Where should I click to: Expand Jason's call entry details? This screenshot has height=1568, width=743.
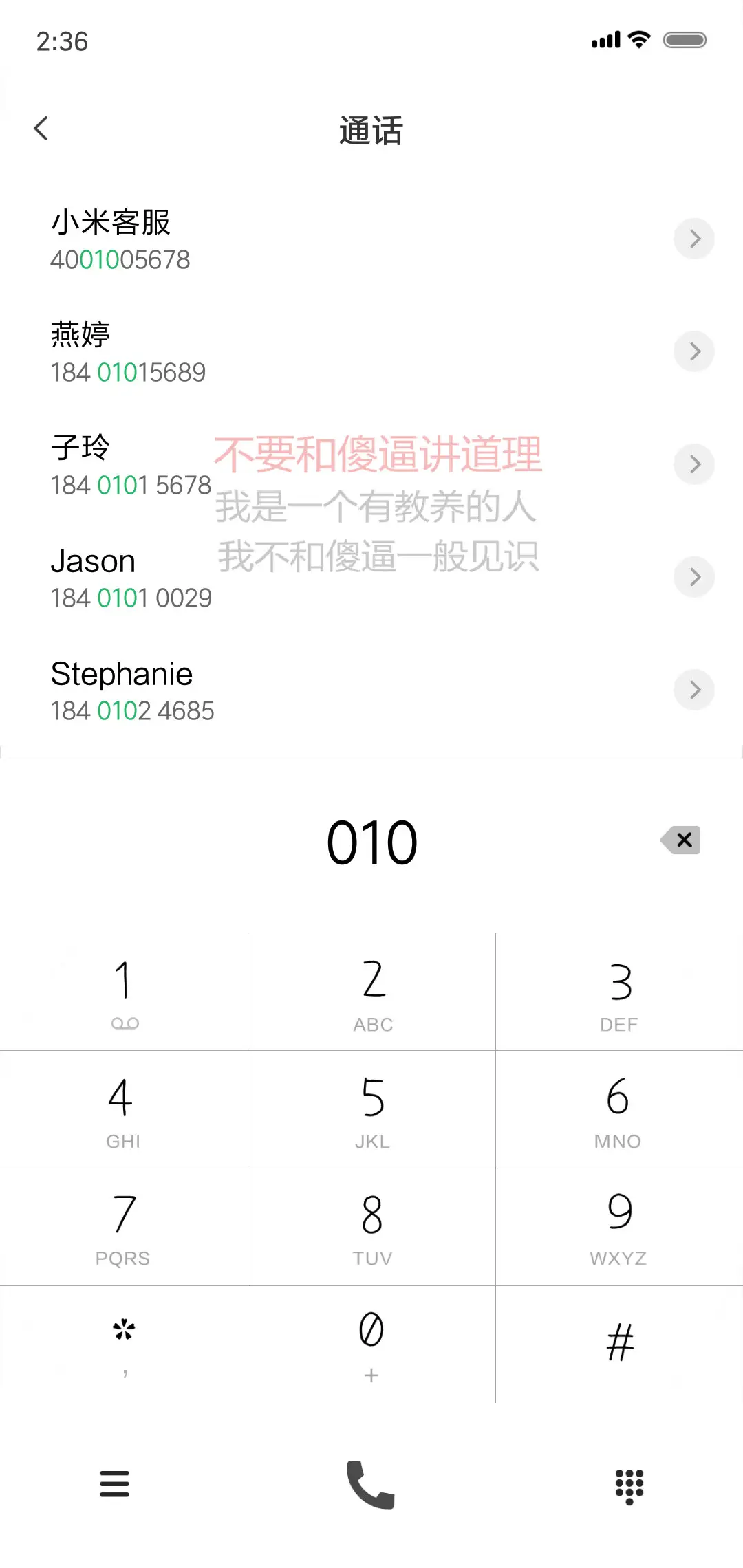[694, 577]
